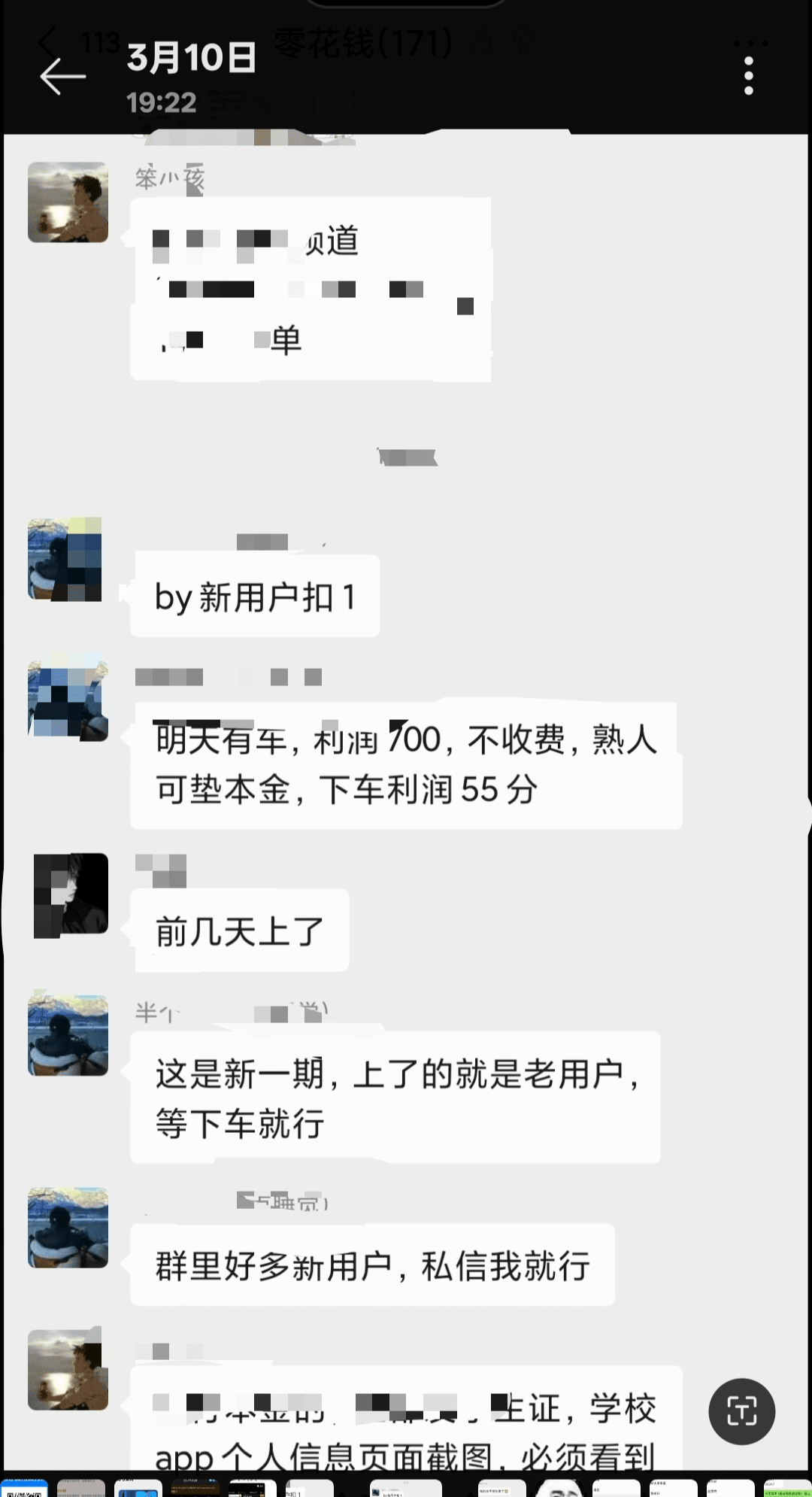Image resolution: width=812 pixels, height=1497 pixels.
Task: Open the three-dot overflow menu
Action: [x=748, y=76]
